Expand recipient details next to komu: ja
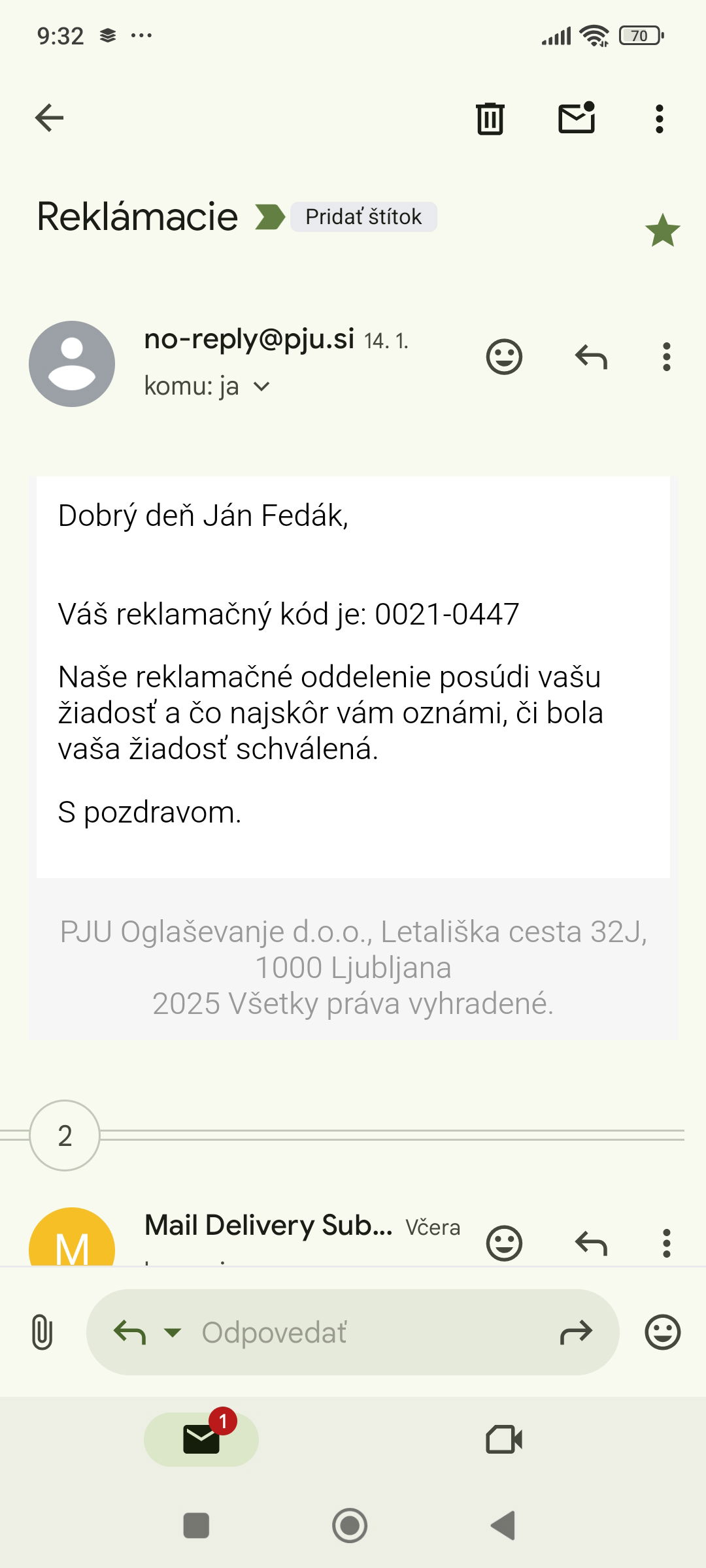706x1568 pixels. [261, 387]
